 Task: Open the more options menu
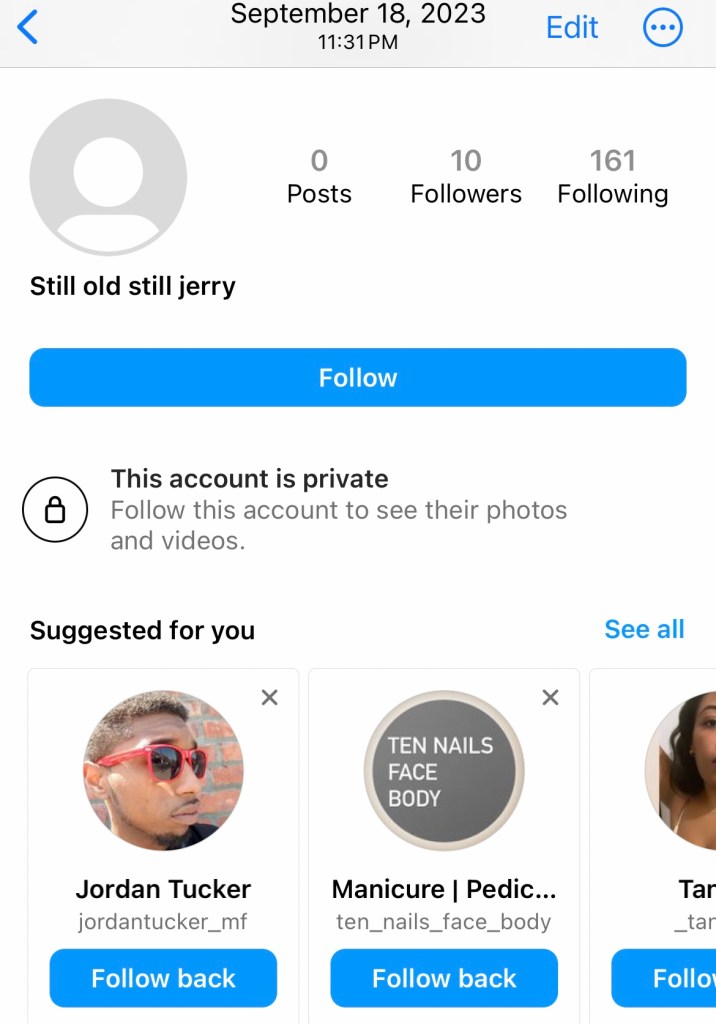(662, 28)
